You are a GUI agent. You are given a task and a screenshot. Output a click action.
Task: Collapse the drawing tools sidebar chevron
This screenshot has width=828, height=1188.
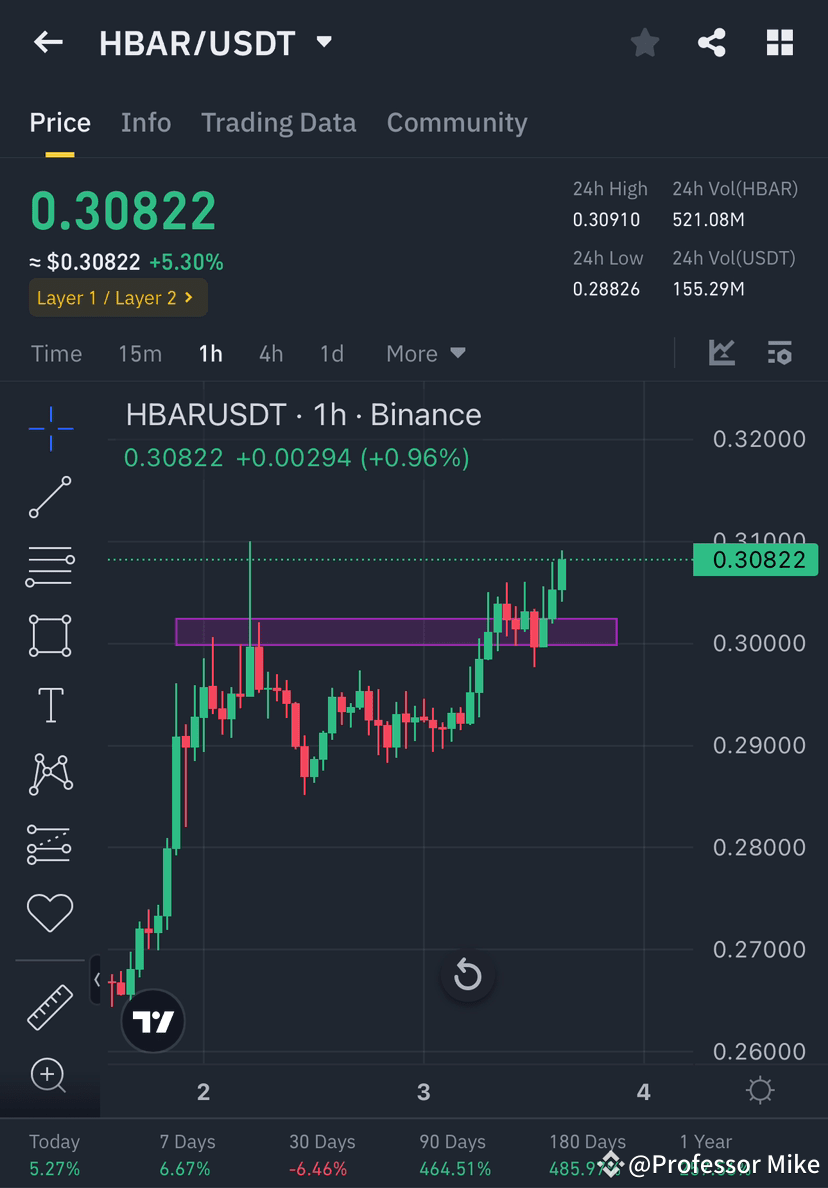click(96, 981)
